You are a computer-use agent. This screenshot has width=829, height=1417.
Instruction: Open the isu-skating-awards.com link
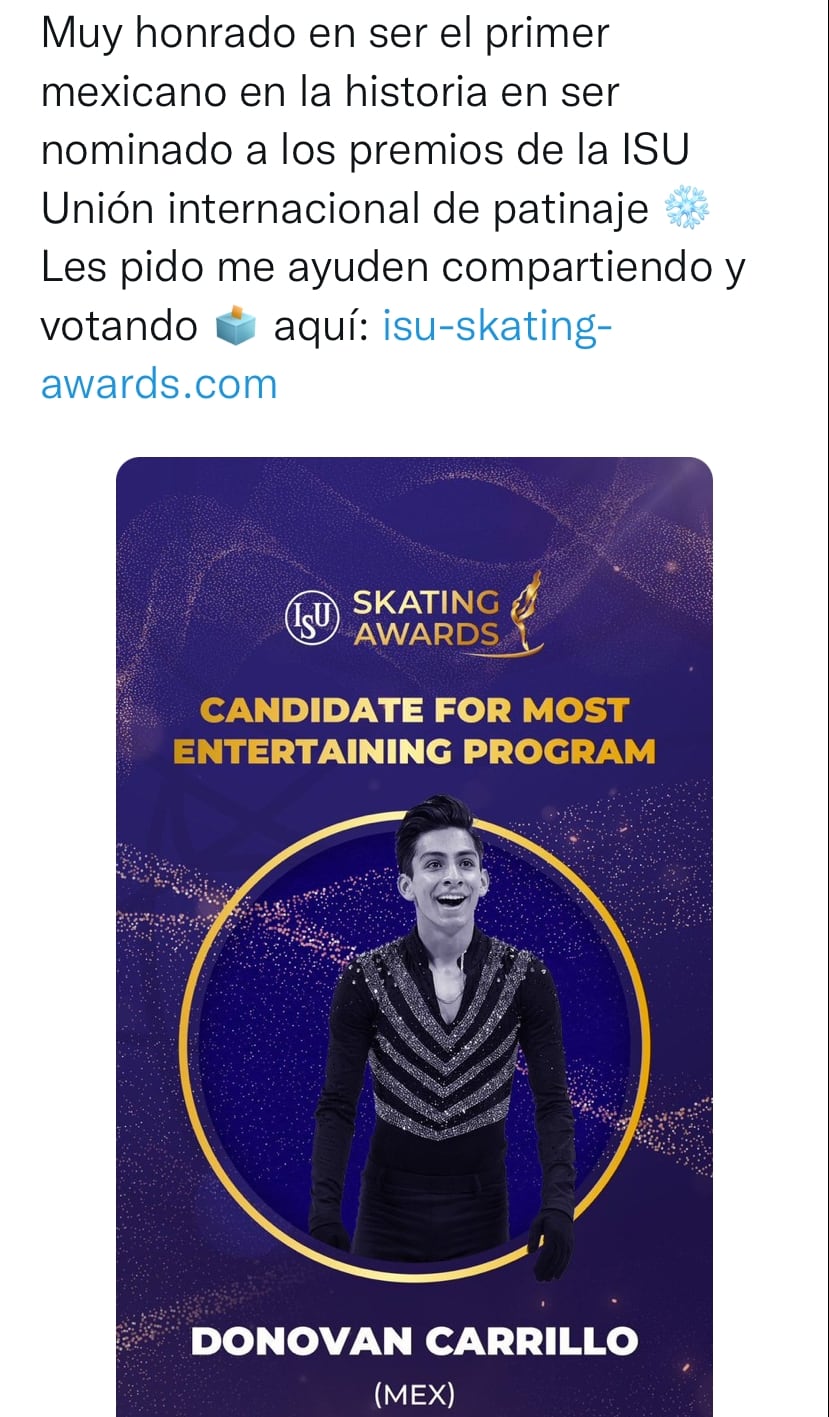pyautogui.click(x=495, y=327)
